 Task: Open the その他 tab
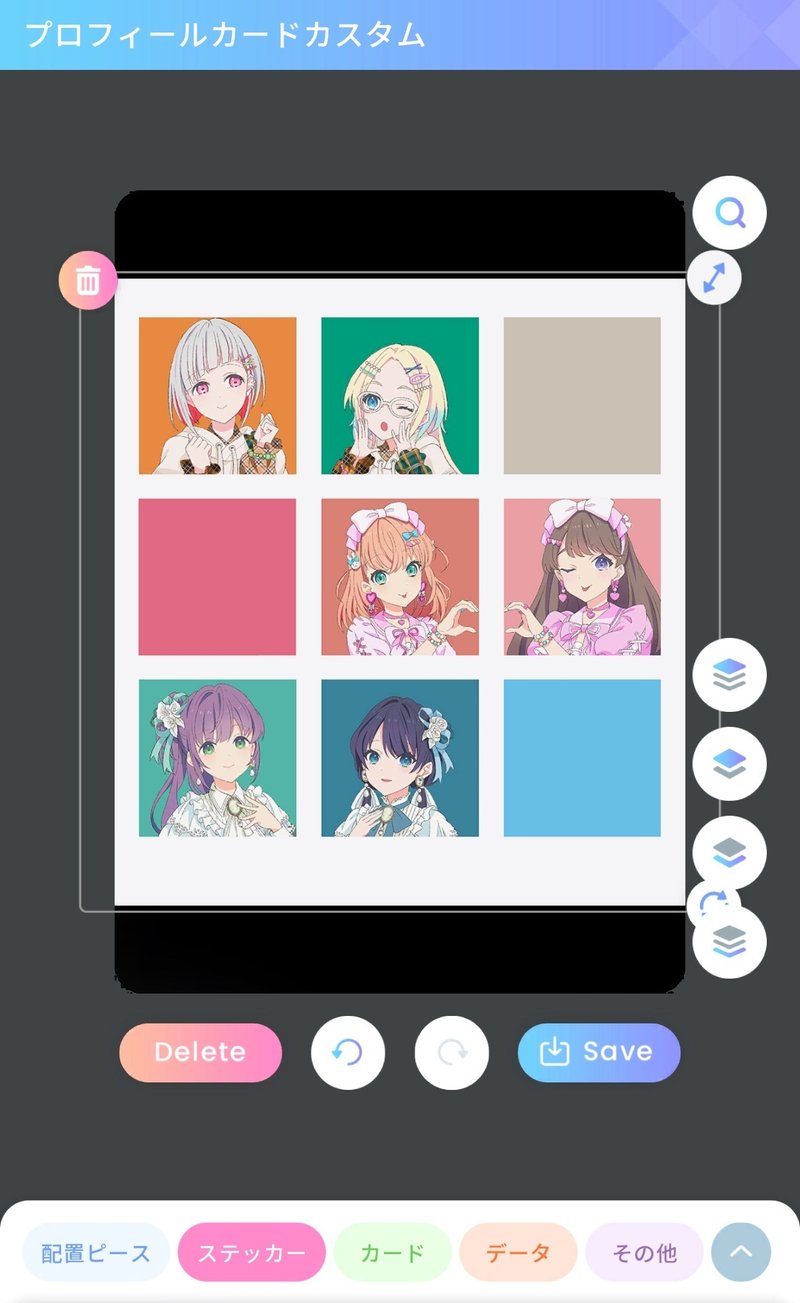(645, 1252)
